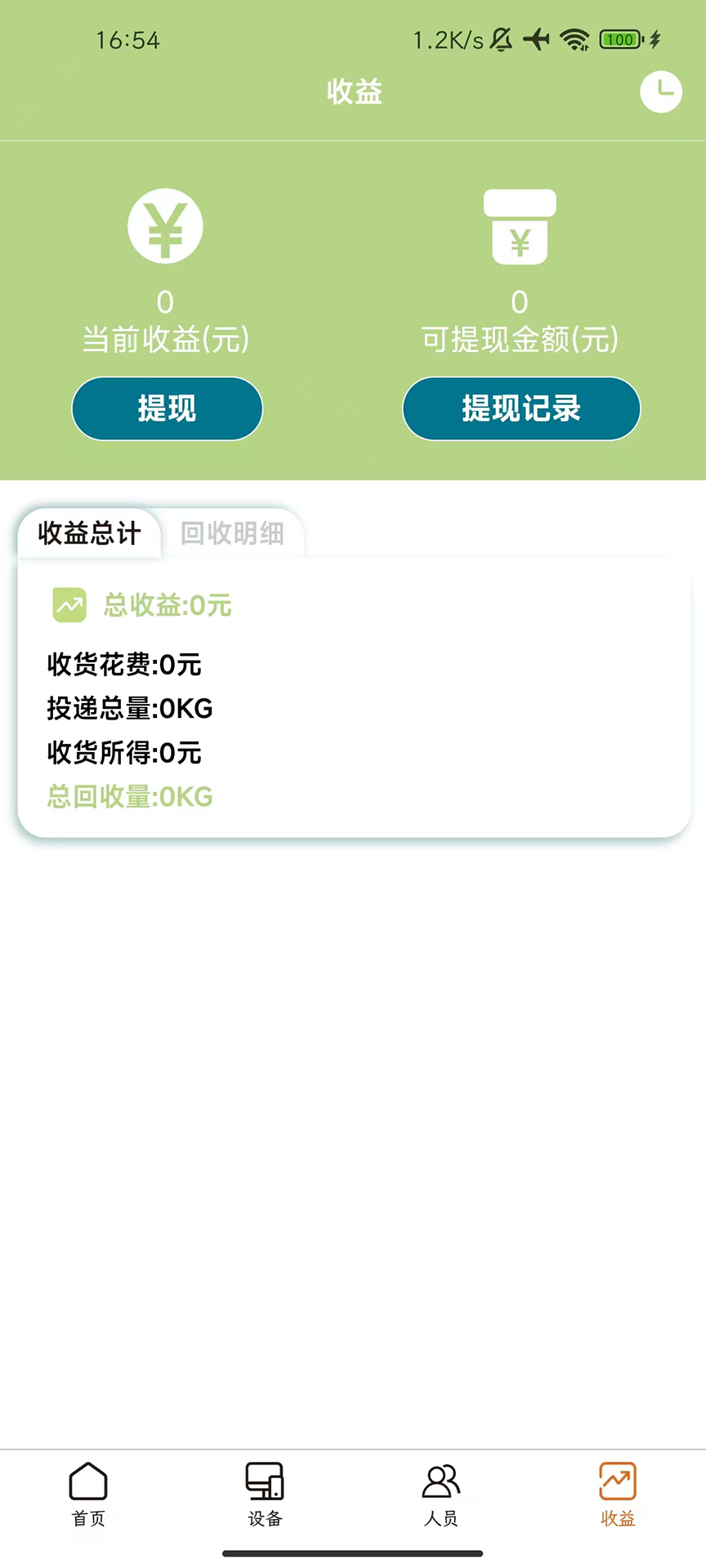
Task: Click the muted notification bell in the status bar
Action: click(x=500, y=39)
